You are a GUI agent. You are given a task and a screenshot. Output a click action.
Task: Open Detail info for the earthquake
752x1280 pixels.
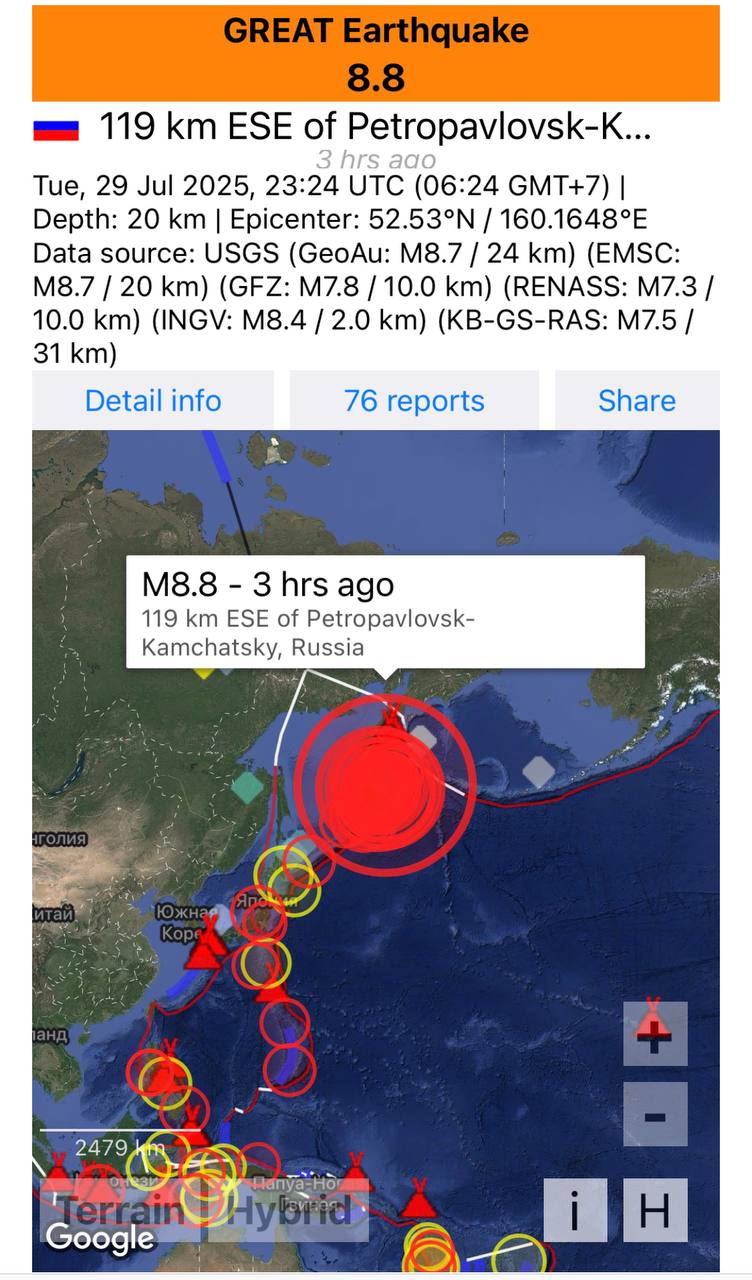tap(153, 400)
